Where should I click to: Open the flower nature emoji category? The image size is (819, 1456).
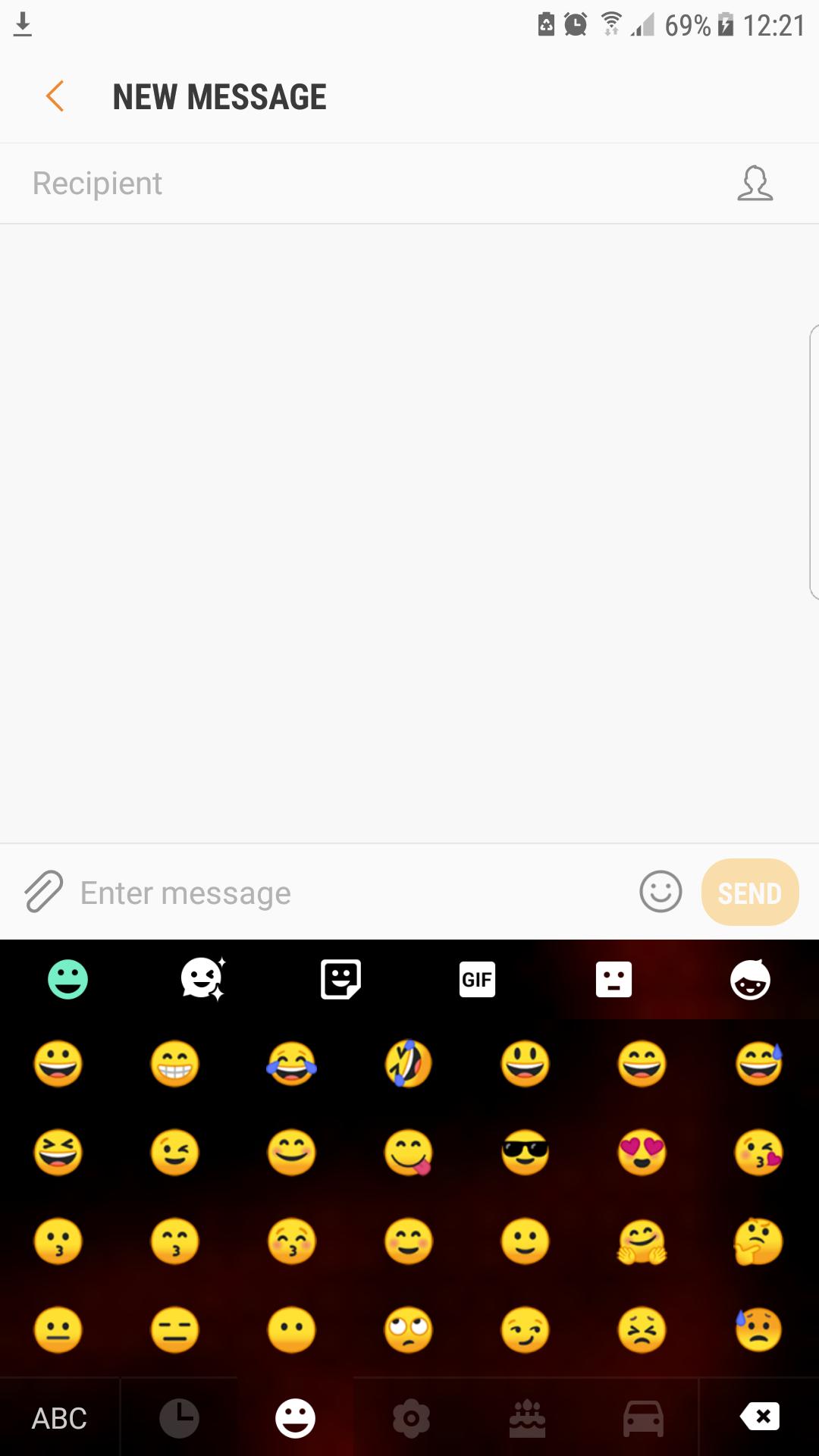coord(411,1417)
